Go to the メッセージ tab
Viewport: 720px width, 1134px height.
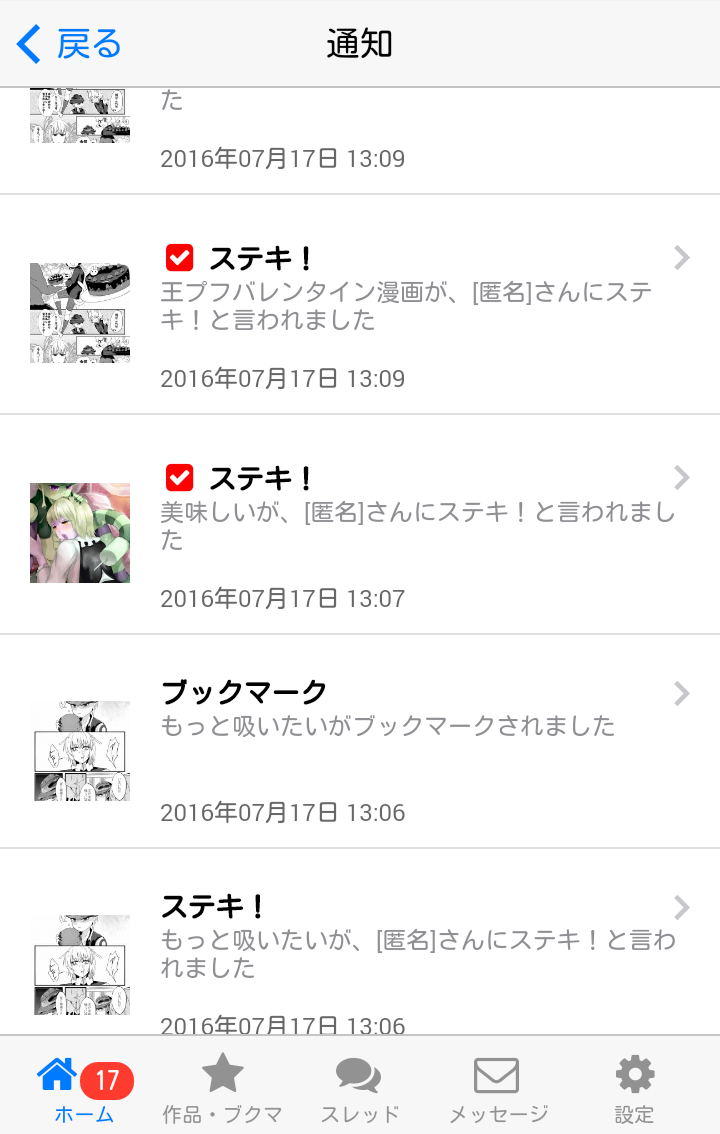497,1087
